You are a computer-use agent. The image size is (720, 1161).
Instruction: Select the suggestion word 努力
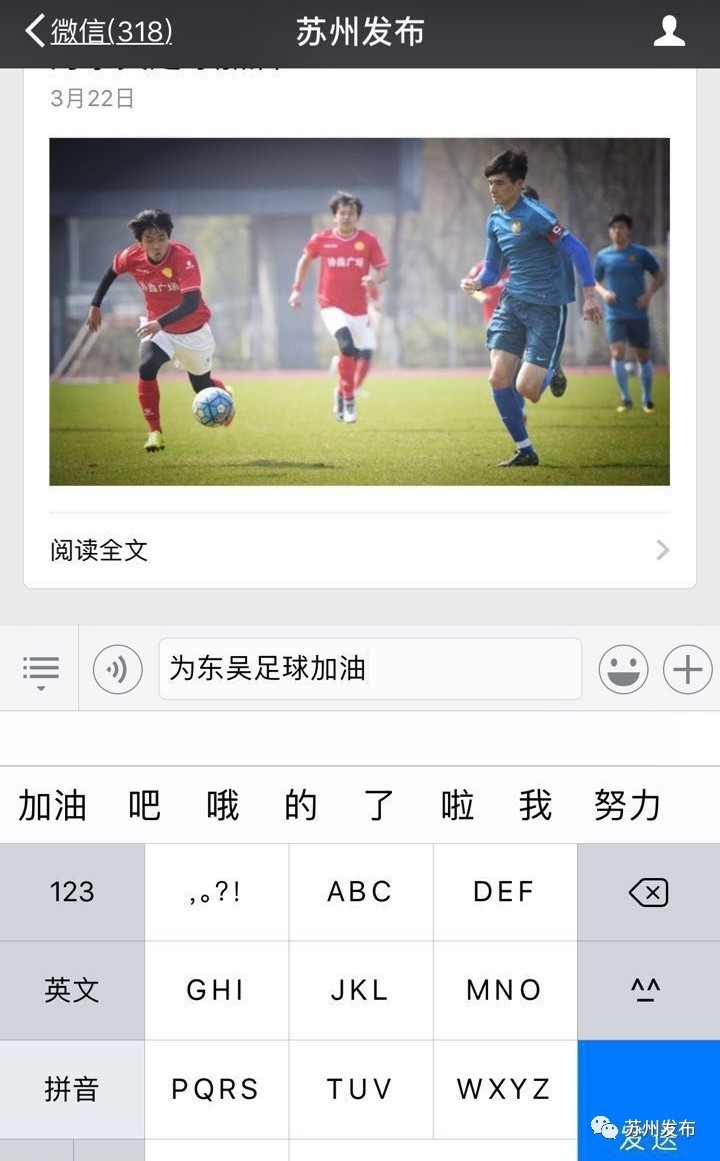tap(627, 805)
